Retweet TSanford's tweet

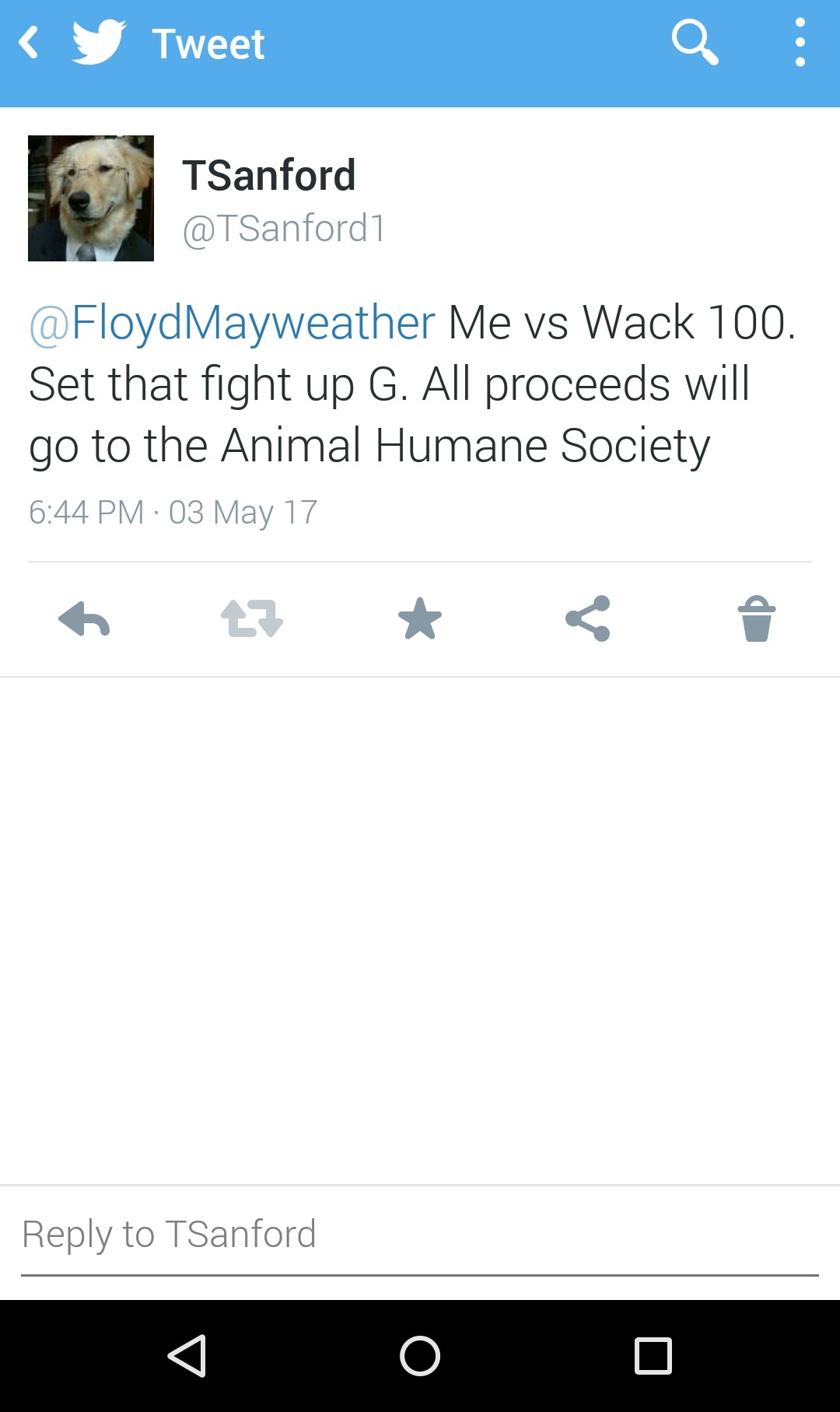(x=252, y=619)
